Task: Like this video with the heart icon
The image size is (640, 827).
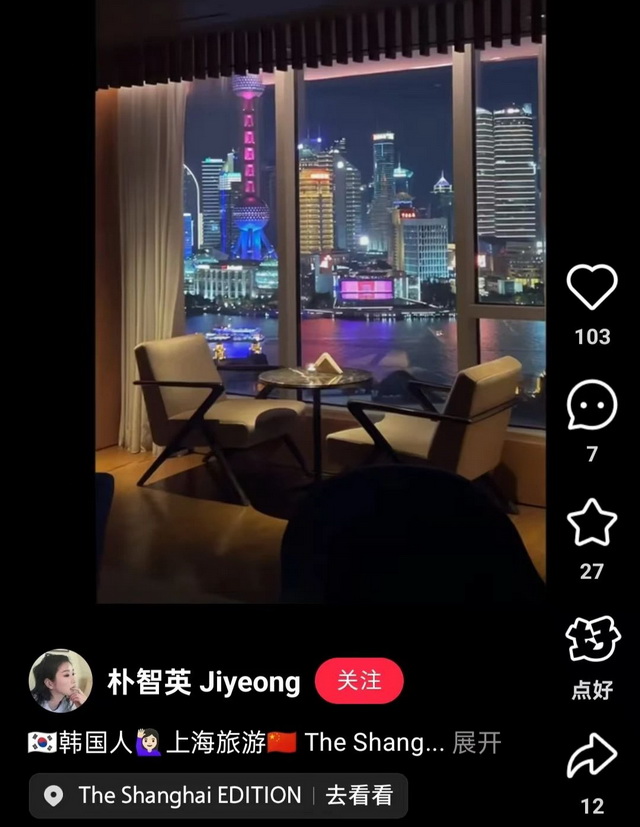Action: (x=592, y=288)
